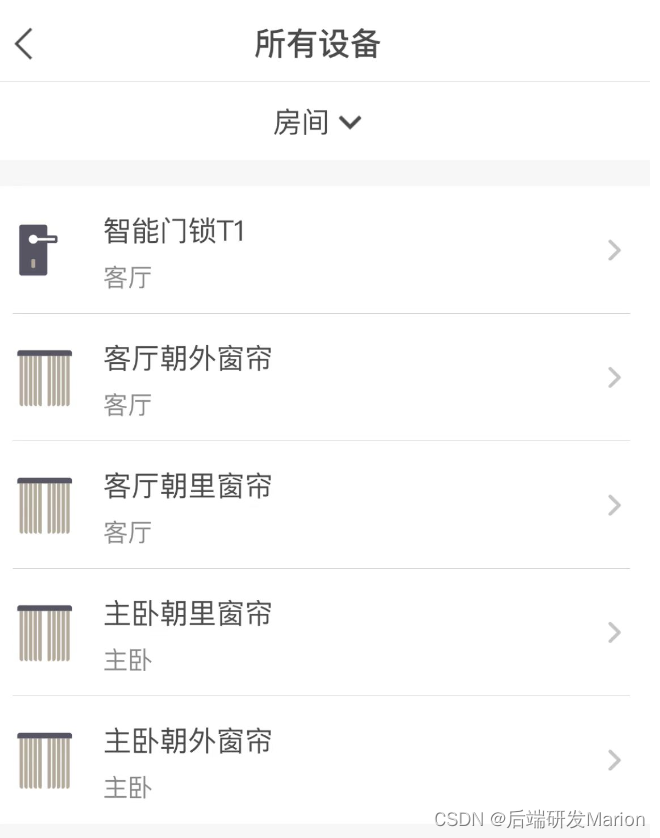Open the 客厅朝外窗帘 device
660x838 pixels.
(321, 378)
